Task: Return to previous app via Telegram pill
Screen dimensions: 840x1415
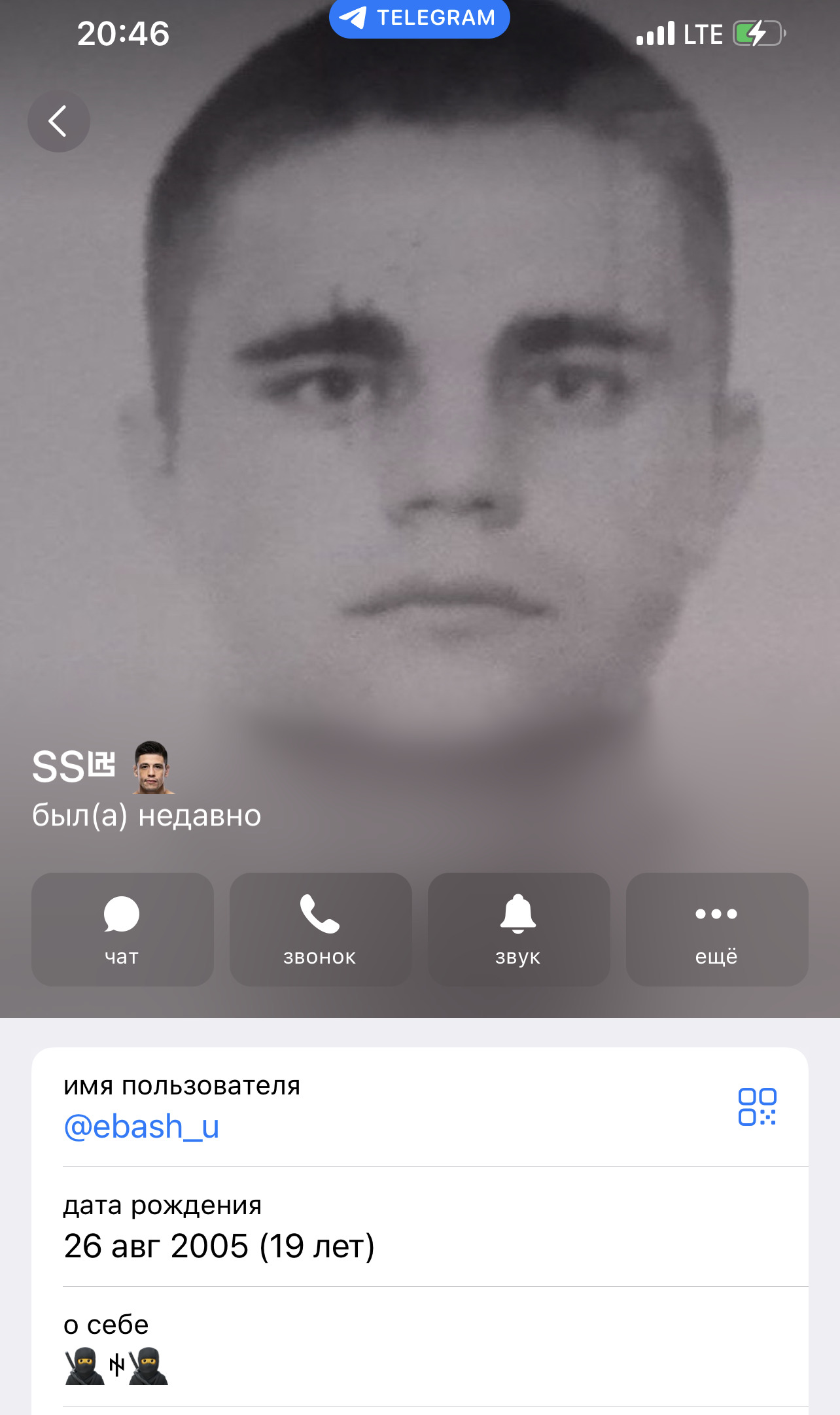Action: [x=419, y=18]
